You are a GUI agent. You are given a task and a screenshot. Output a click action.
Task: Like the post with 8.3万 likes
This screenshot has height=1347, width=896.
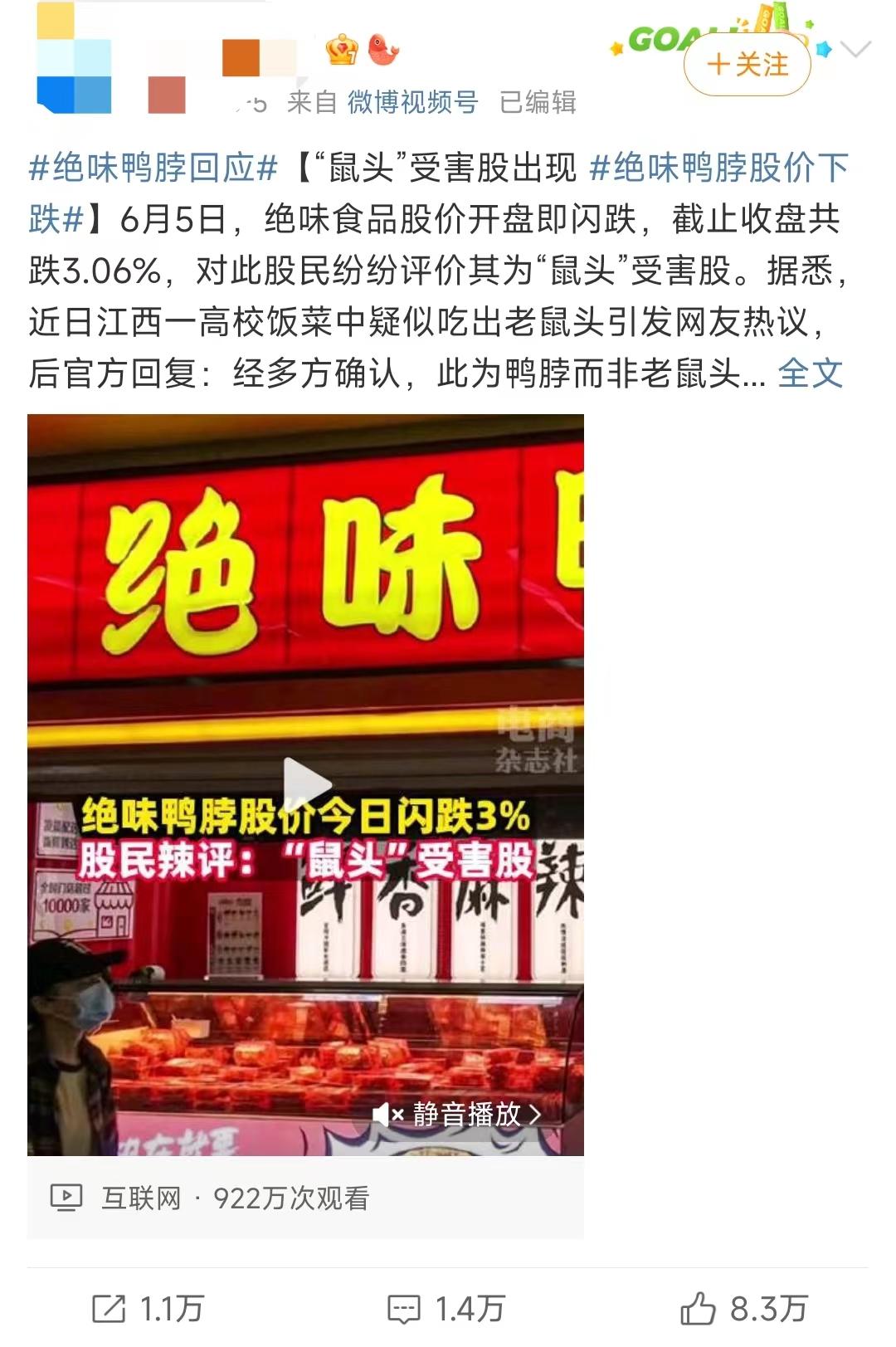(743, 1309)
